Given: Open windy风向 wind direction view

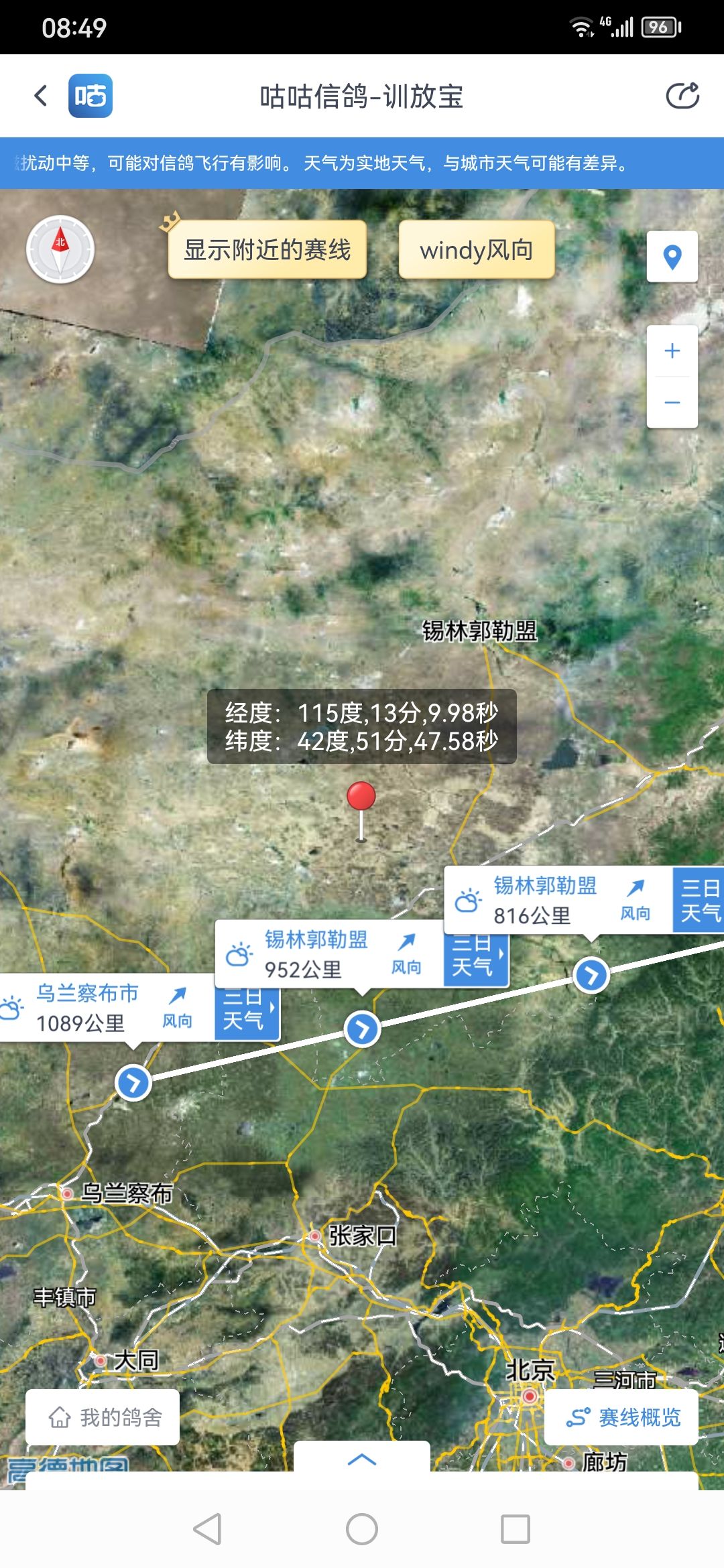Looking at the screenshot, I should coord(476,250).
